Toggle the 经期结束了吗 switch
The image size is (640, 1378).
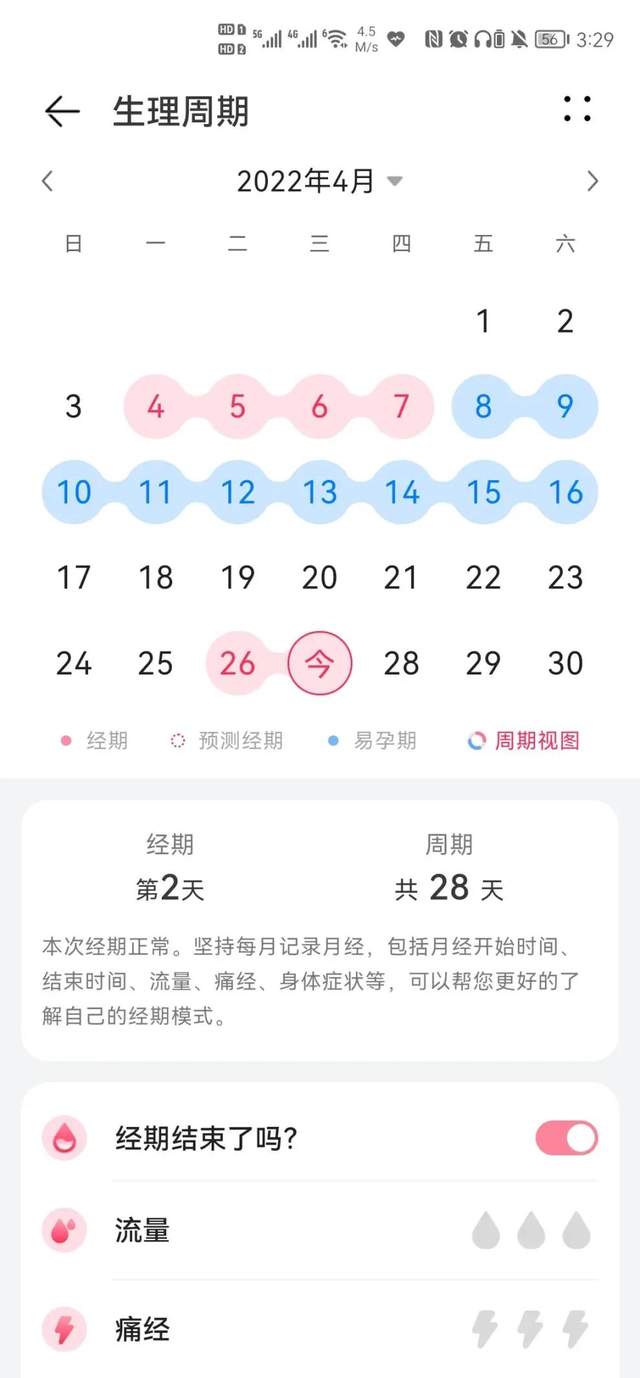pyautogui.click(x=566, y=1138)
